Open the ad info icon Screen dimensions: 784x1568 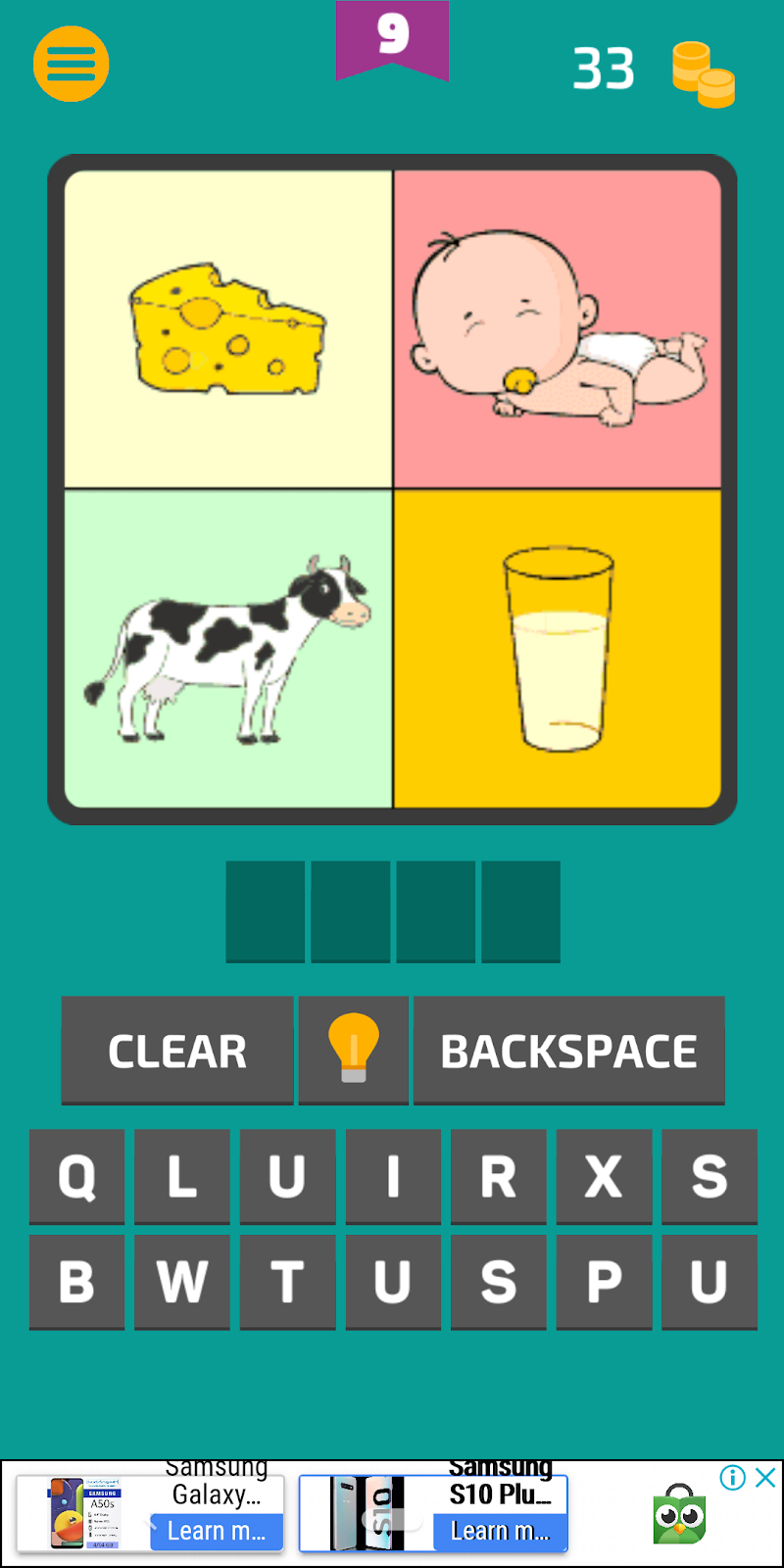tap(732, 1477)
